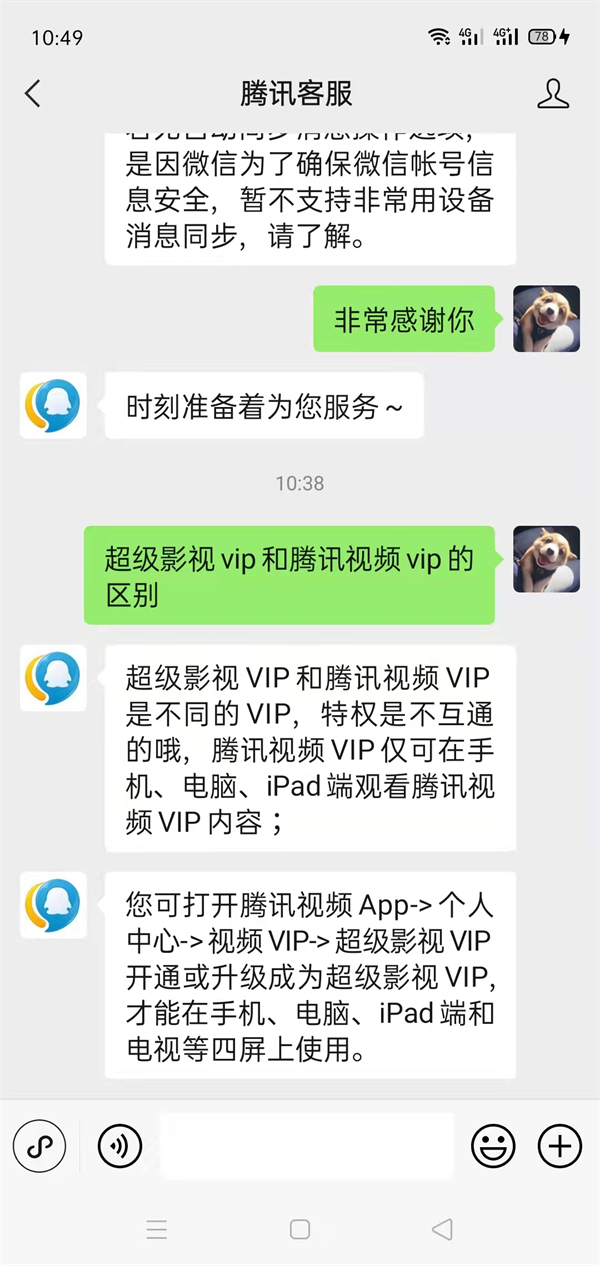Switch to voice message input
This screenshot has height=1266, width=600.
click(x=120, y=1146)
